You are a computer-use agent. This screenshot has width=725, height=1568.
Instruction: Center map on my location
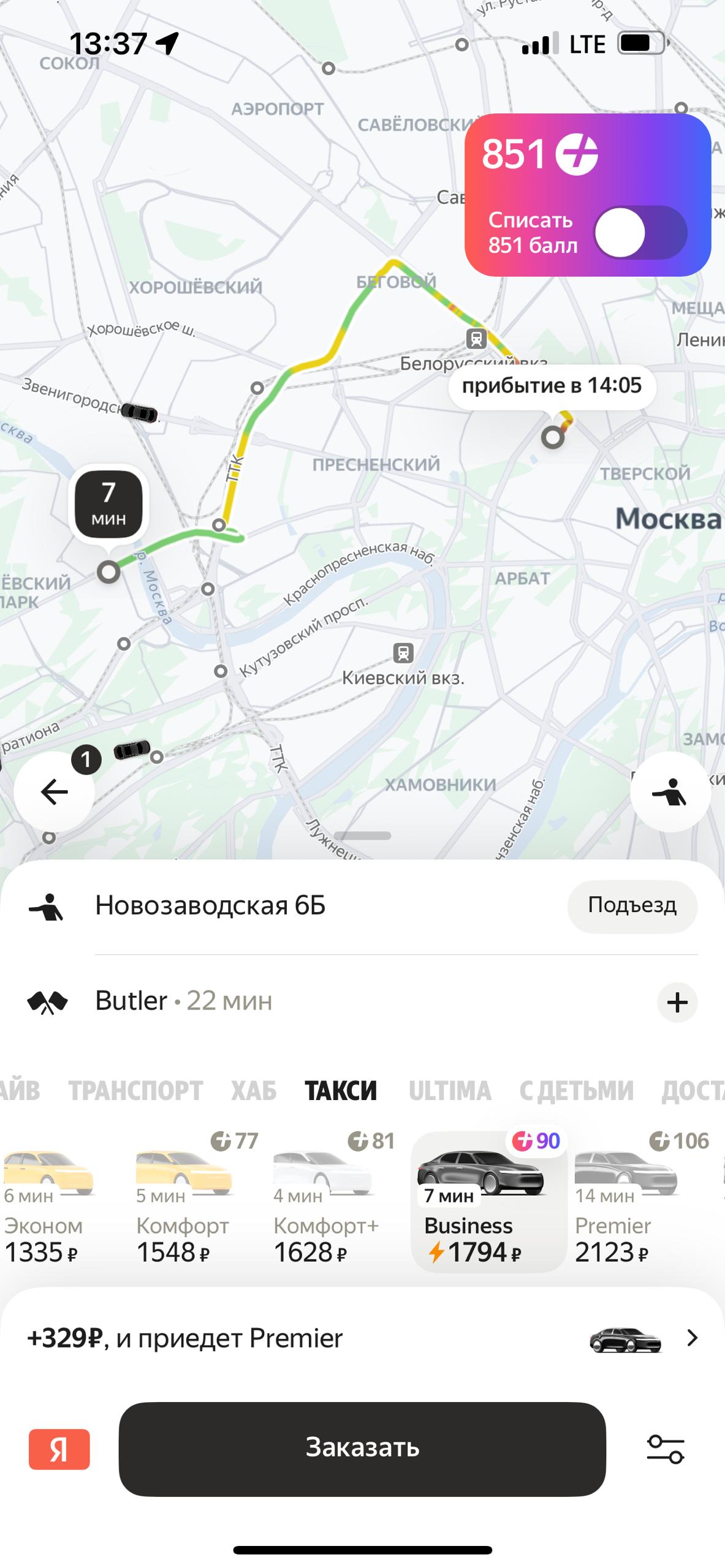(670, 792)
